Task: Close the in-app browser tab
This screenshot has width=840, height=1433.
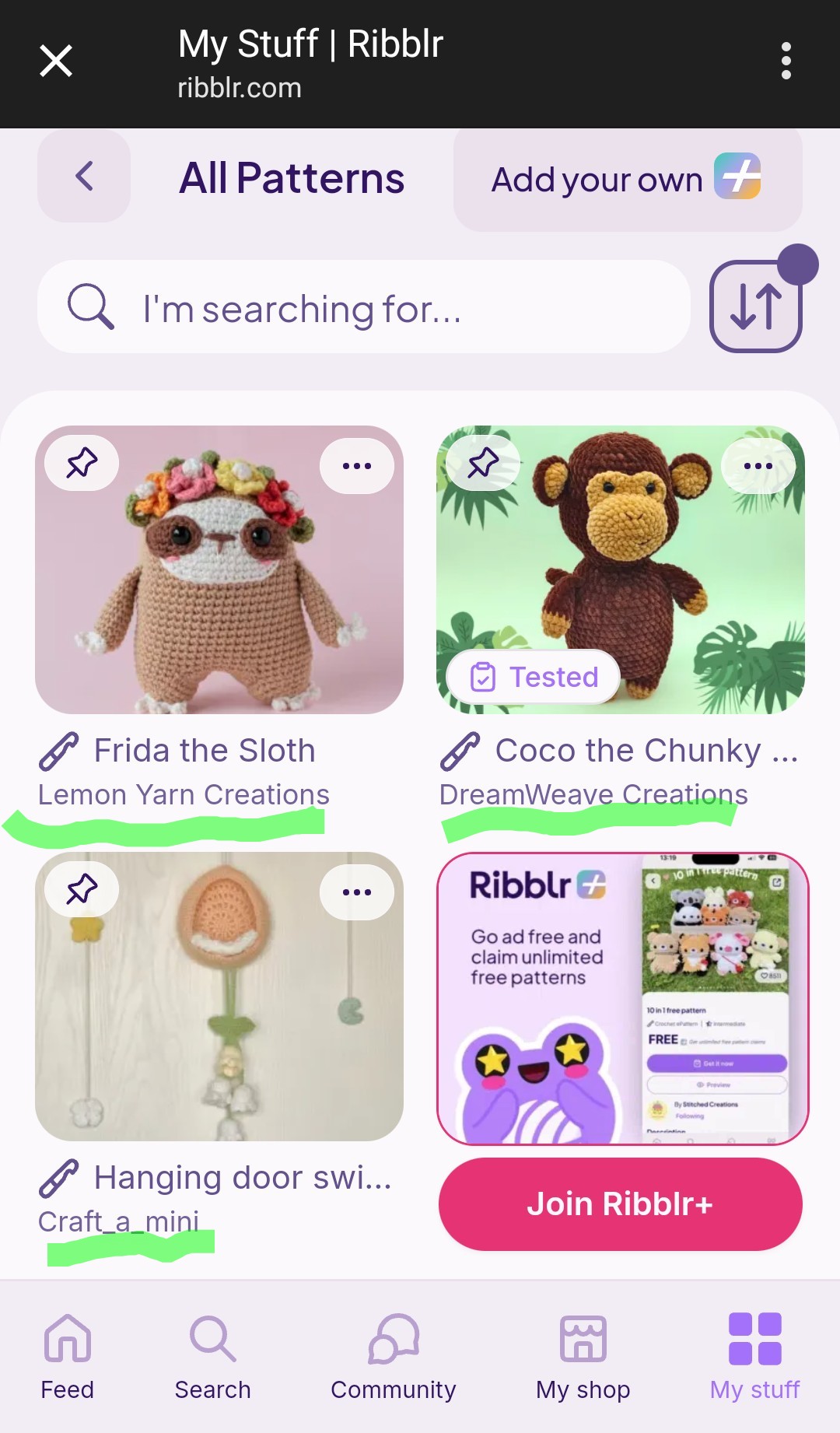Action: 56,61
